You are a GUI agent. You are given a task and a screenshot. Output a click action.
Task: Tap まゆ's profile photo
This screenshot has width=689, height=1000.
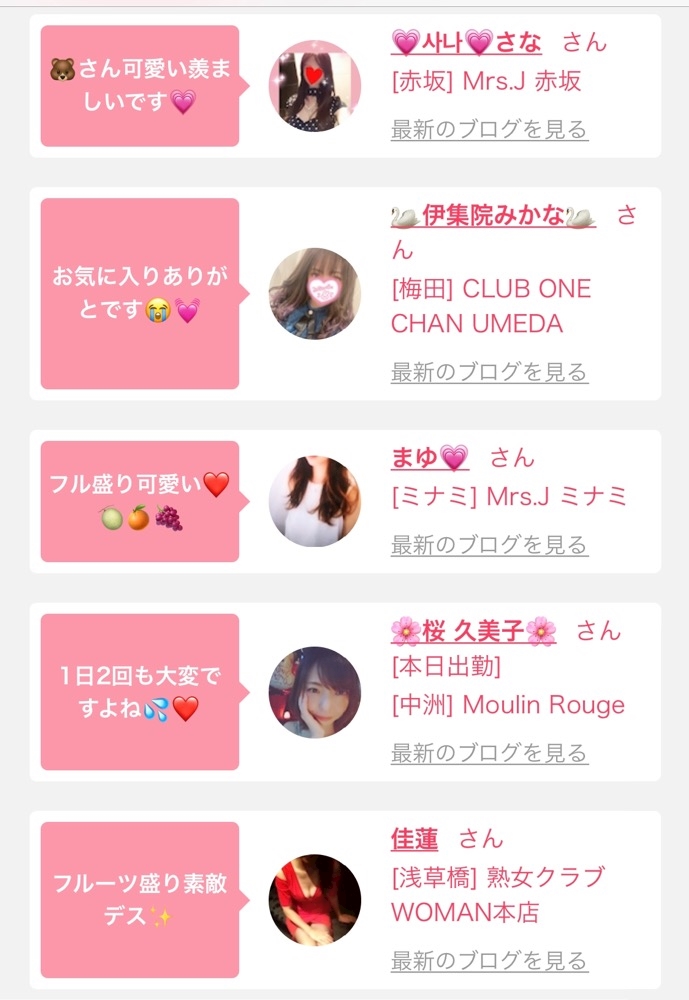pos(315,502)
